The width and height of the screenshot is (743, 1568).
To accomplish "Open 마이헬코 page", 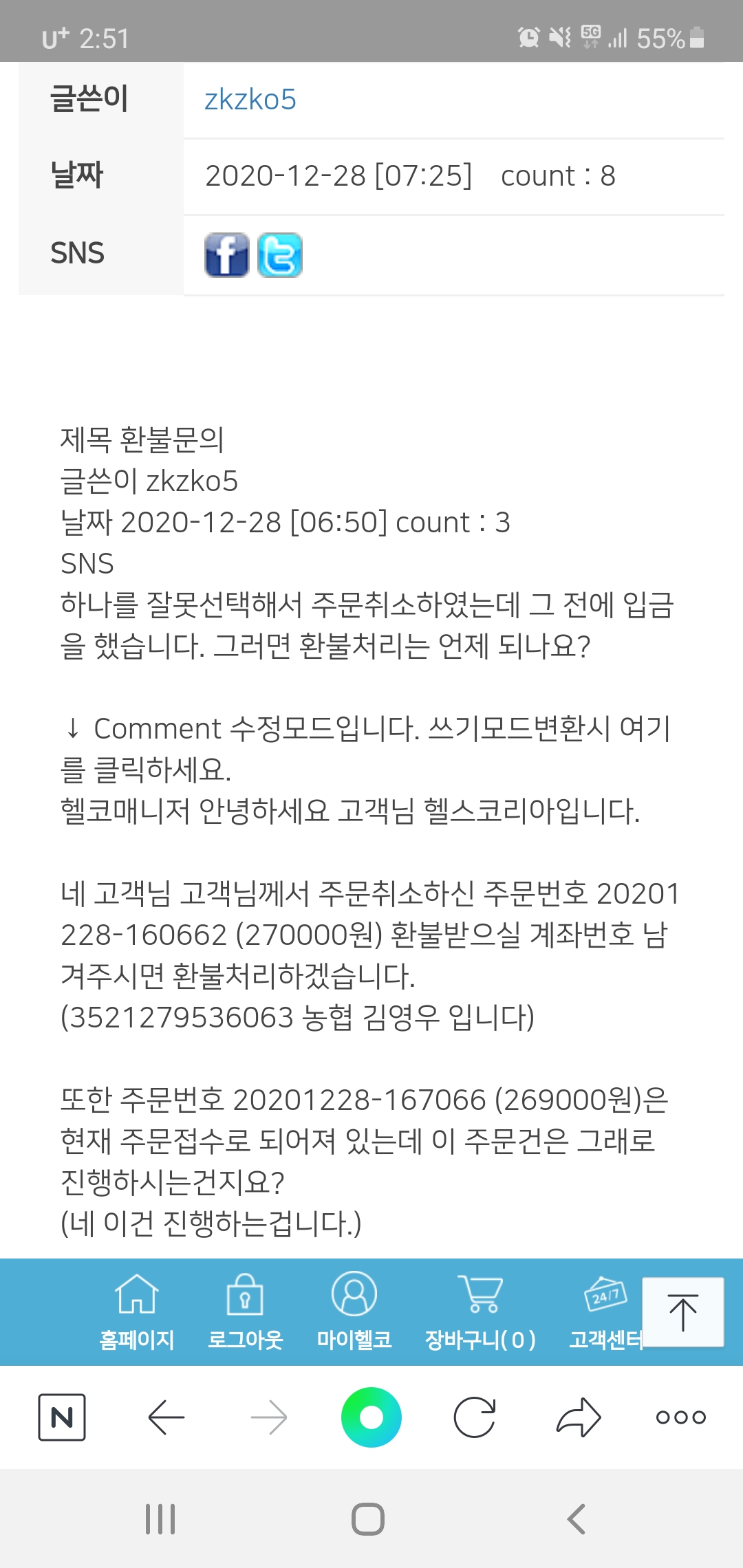I will click(354, 1312).
